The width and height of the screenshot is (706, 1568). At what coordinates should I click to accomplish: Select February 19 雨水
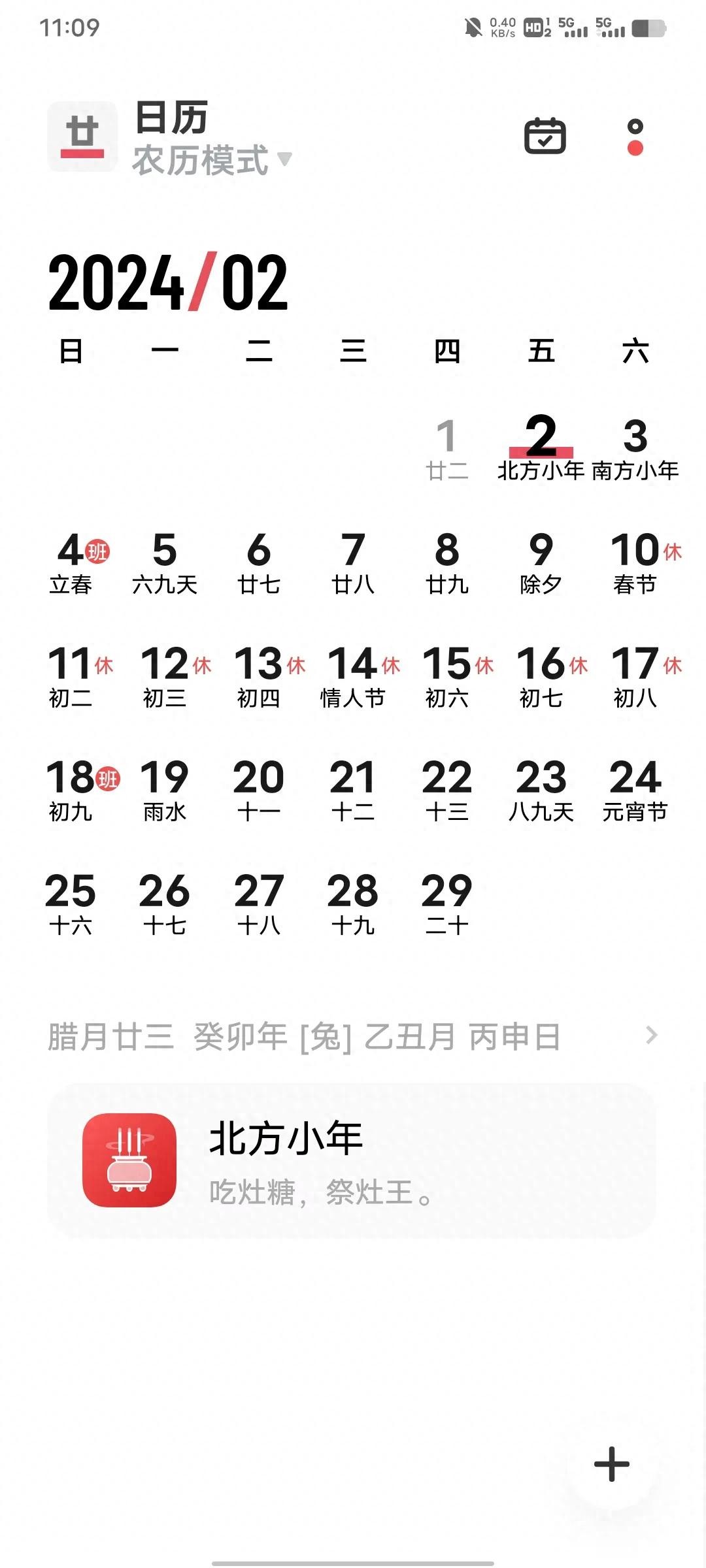(x=164, y=791)
